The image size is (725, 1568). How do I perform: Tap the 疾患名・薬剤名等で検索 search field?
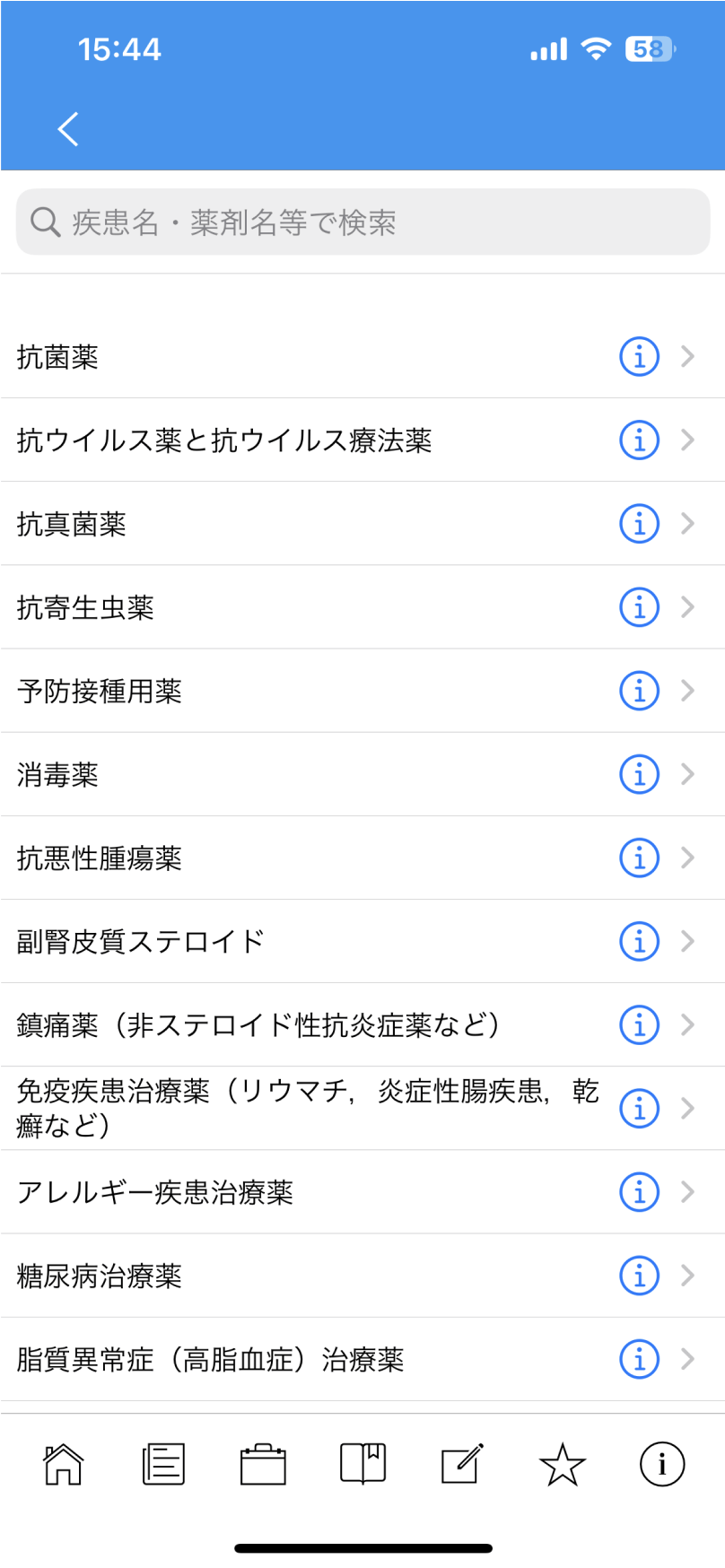(x=362, y=222)
